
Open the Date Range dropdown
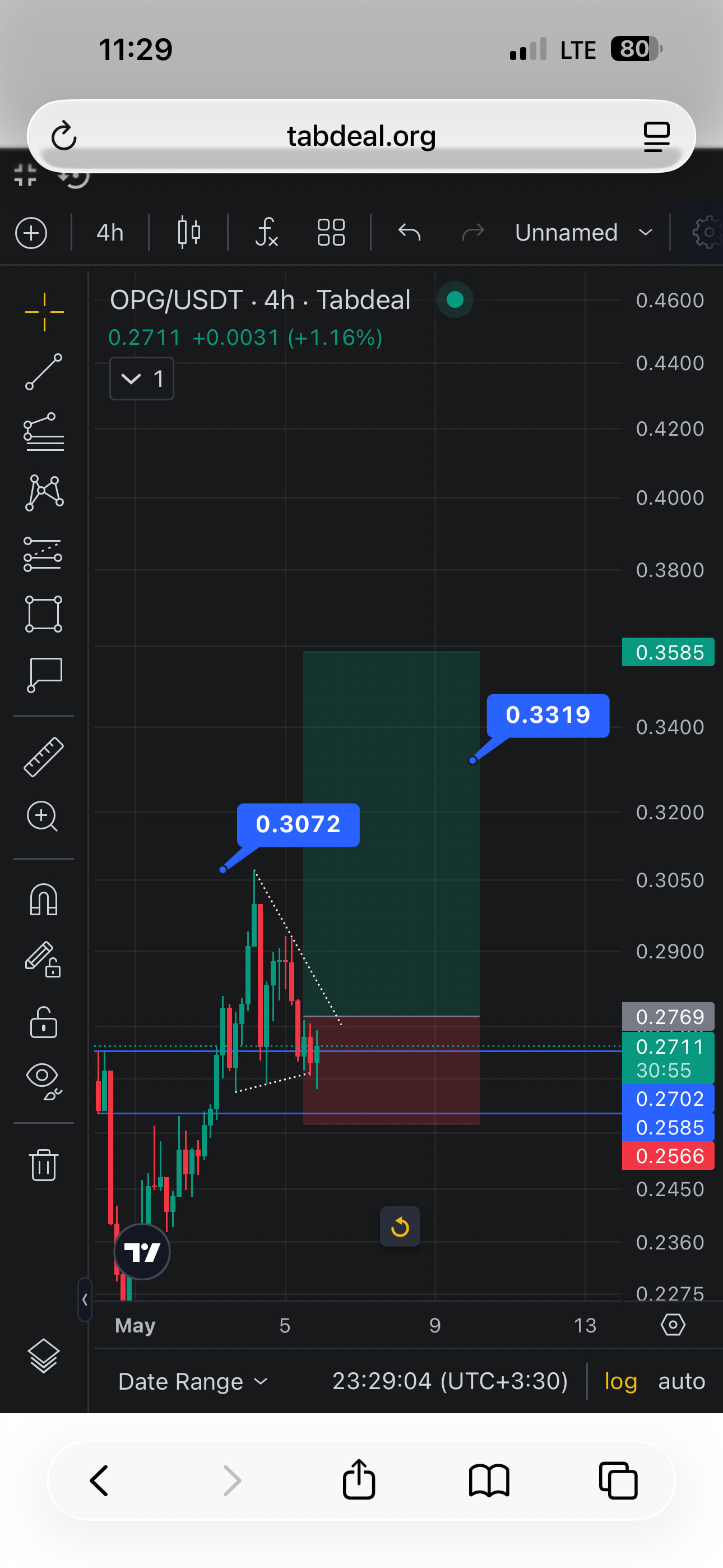(x=193, y=1381)
